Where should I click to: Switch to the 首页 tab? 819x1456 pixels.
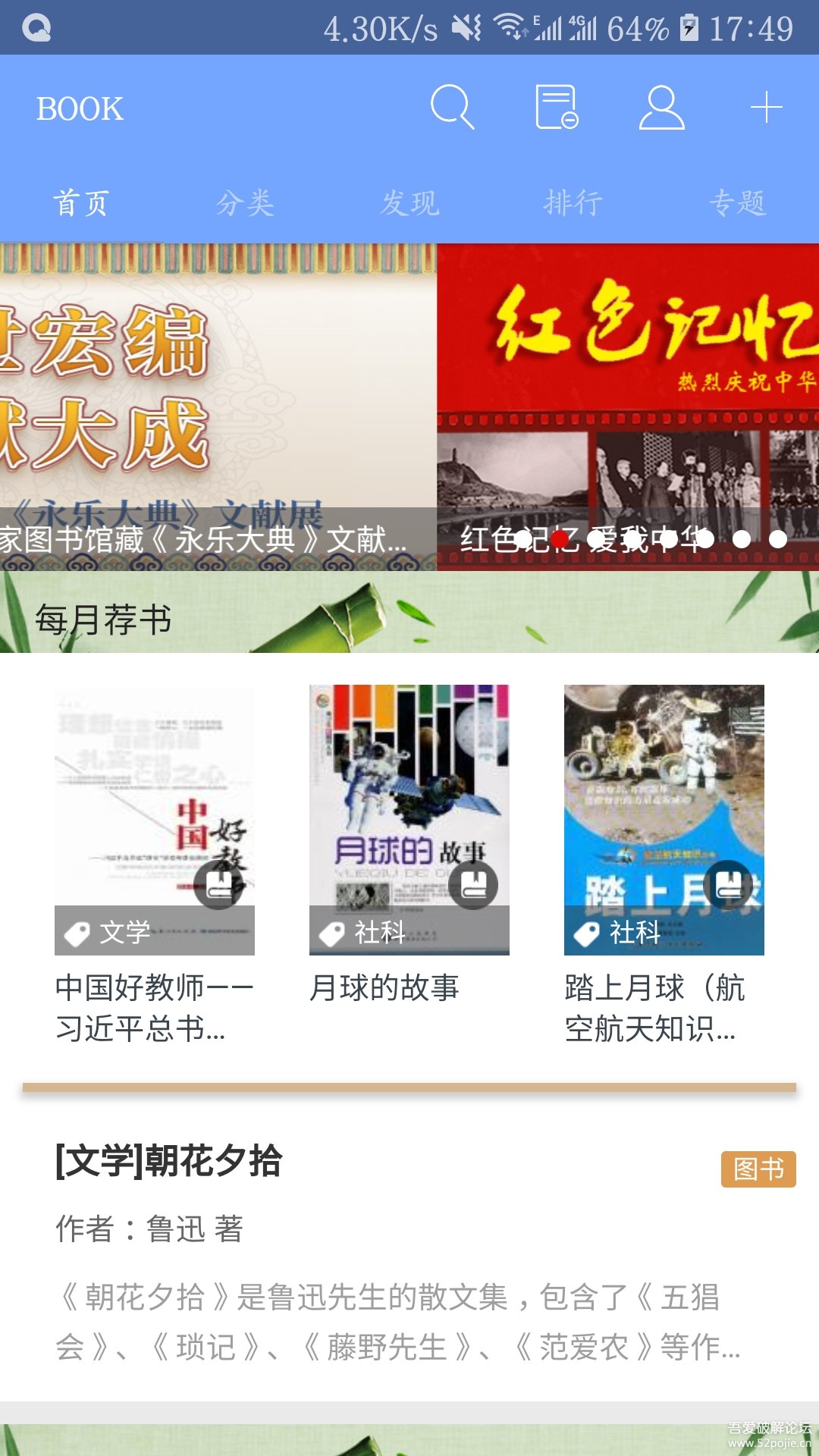click(81, 203)
